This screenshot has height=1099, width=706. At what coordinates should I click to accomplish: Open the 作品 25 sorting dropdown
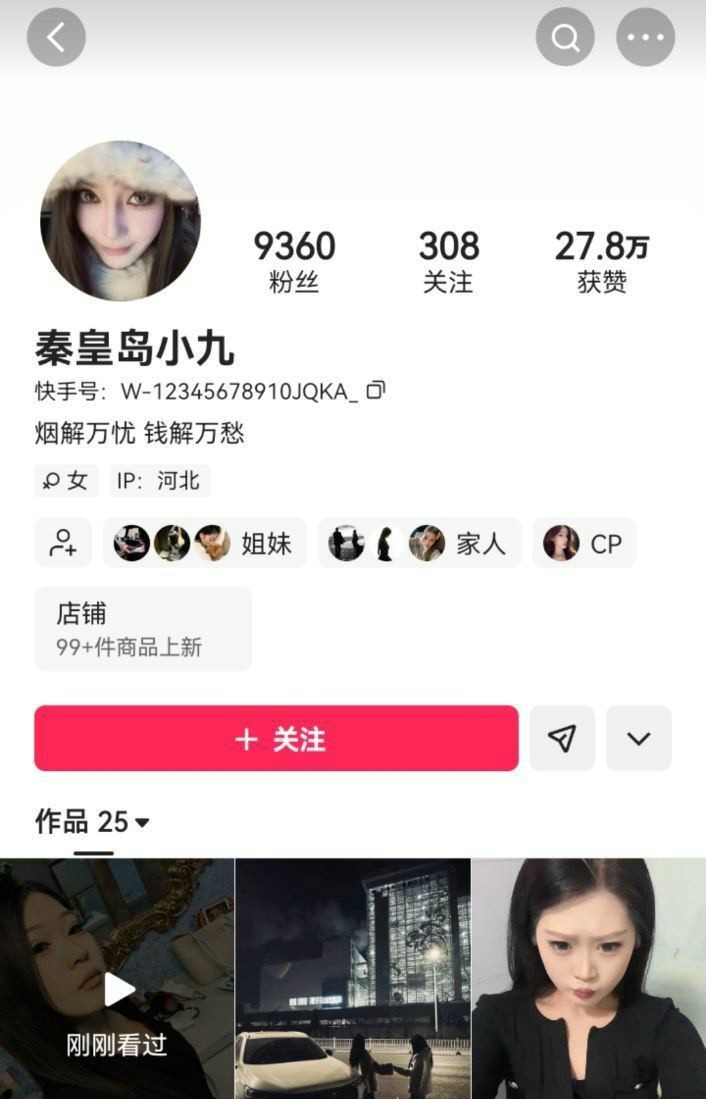93,822
